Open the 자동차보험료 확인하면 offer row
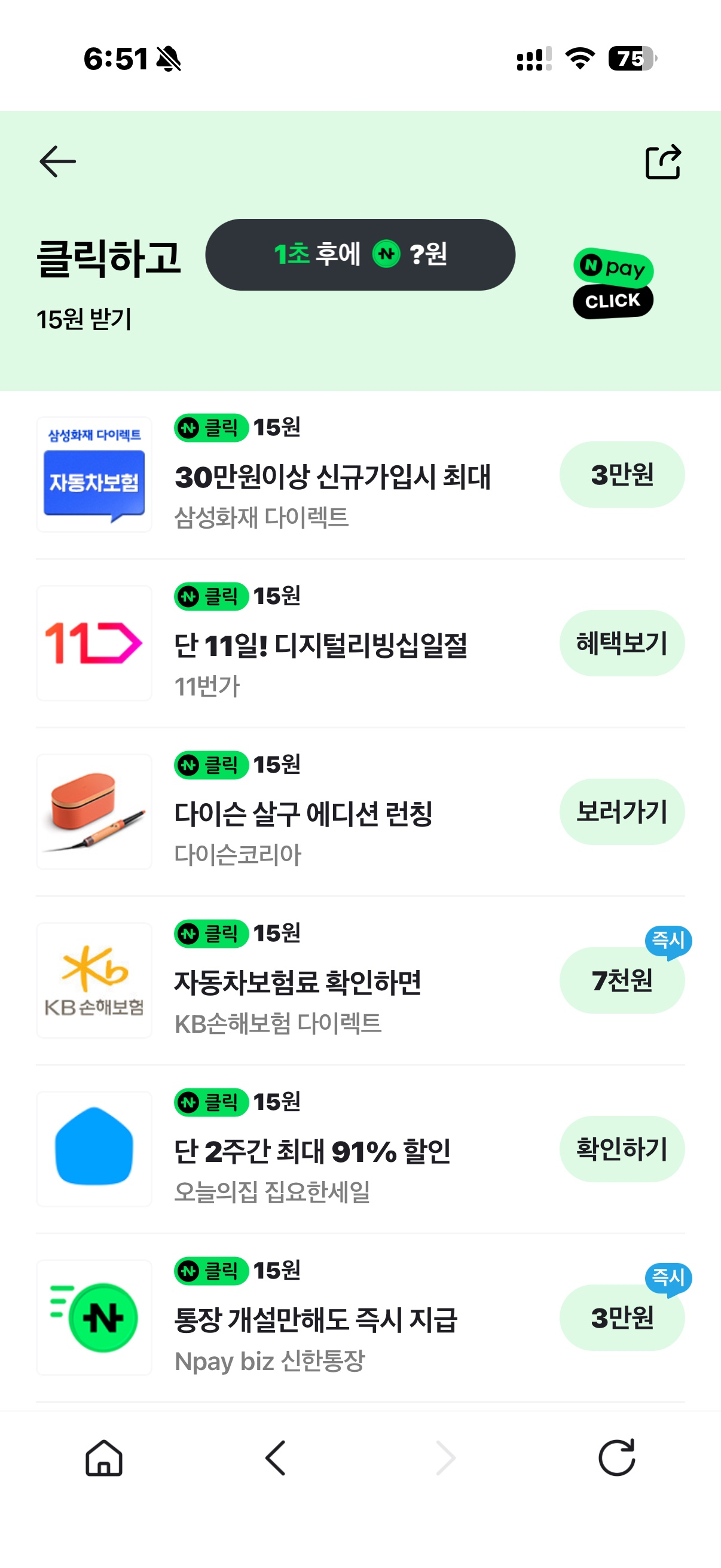721x1568 pixels. [x=298, y=983]
